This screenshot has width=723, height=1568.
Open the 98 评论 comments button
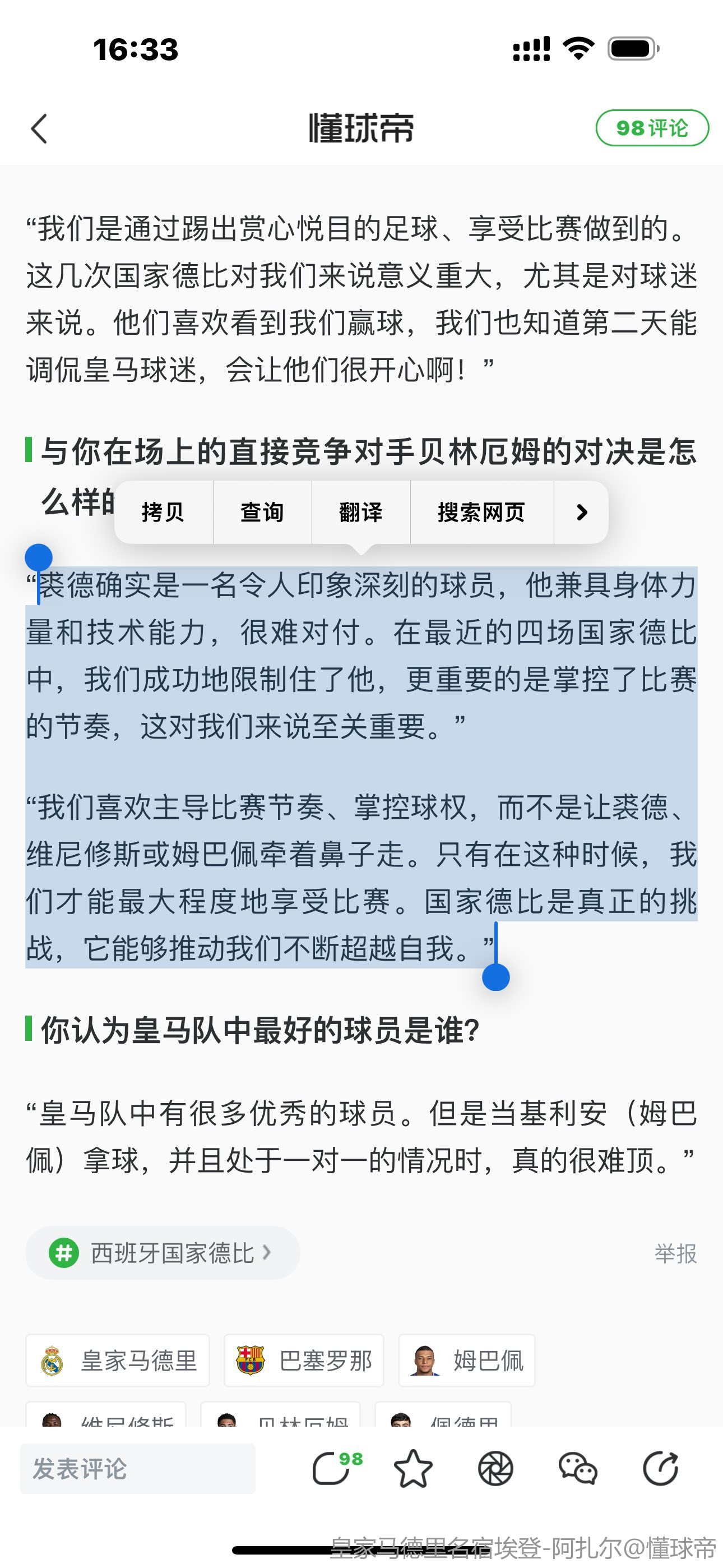(x=652, y=128)
